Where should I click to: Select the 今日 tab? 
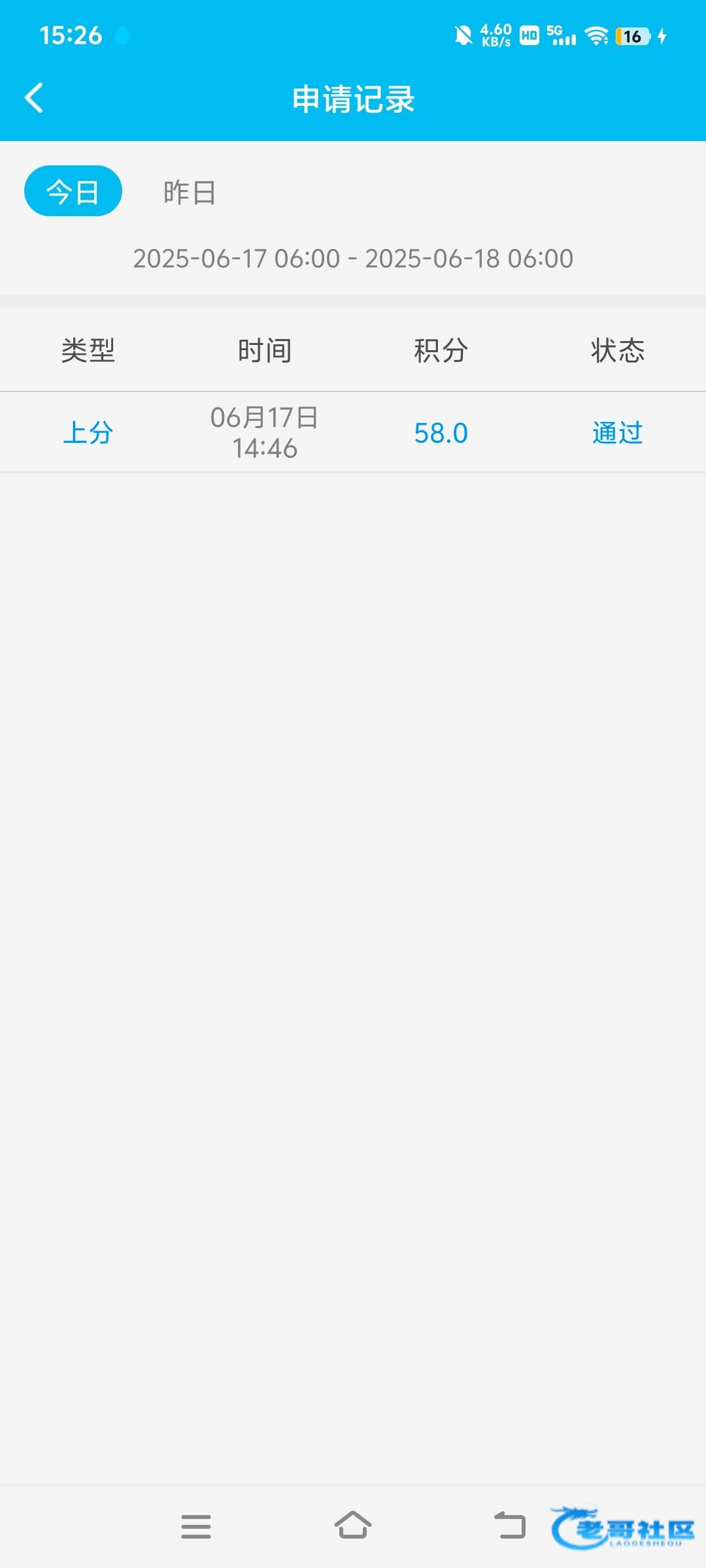coord(73,191)
